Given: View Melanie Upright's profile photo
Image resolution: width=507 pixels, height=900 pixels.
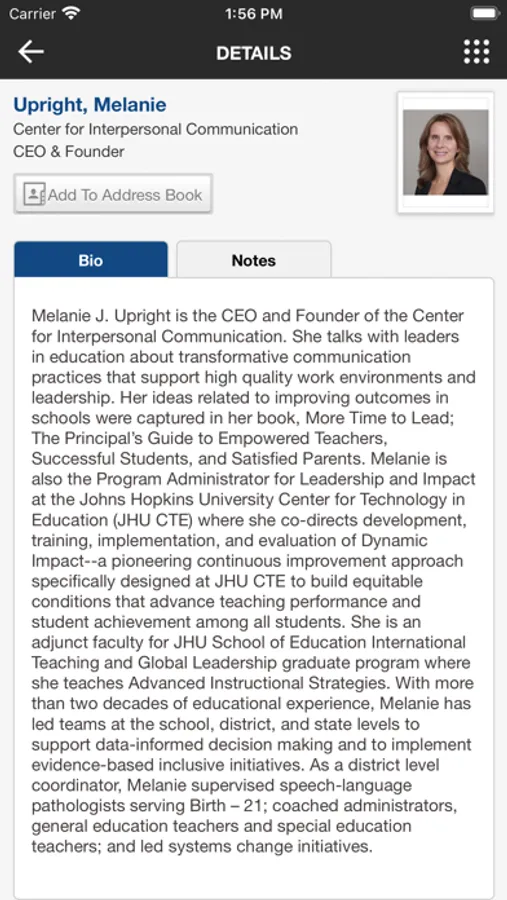Looking at the screenshot, I should (x=446, y=153).
